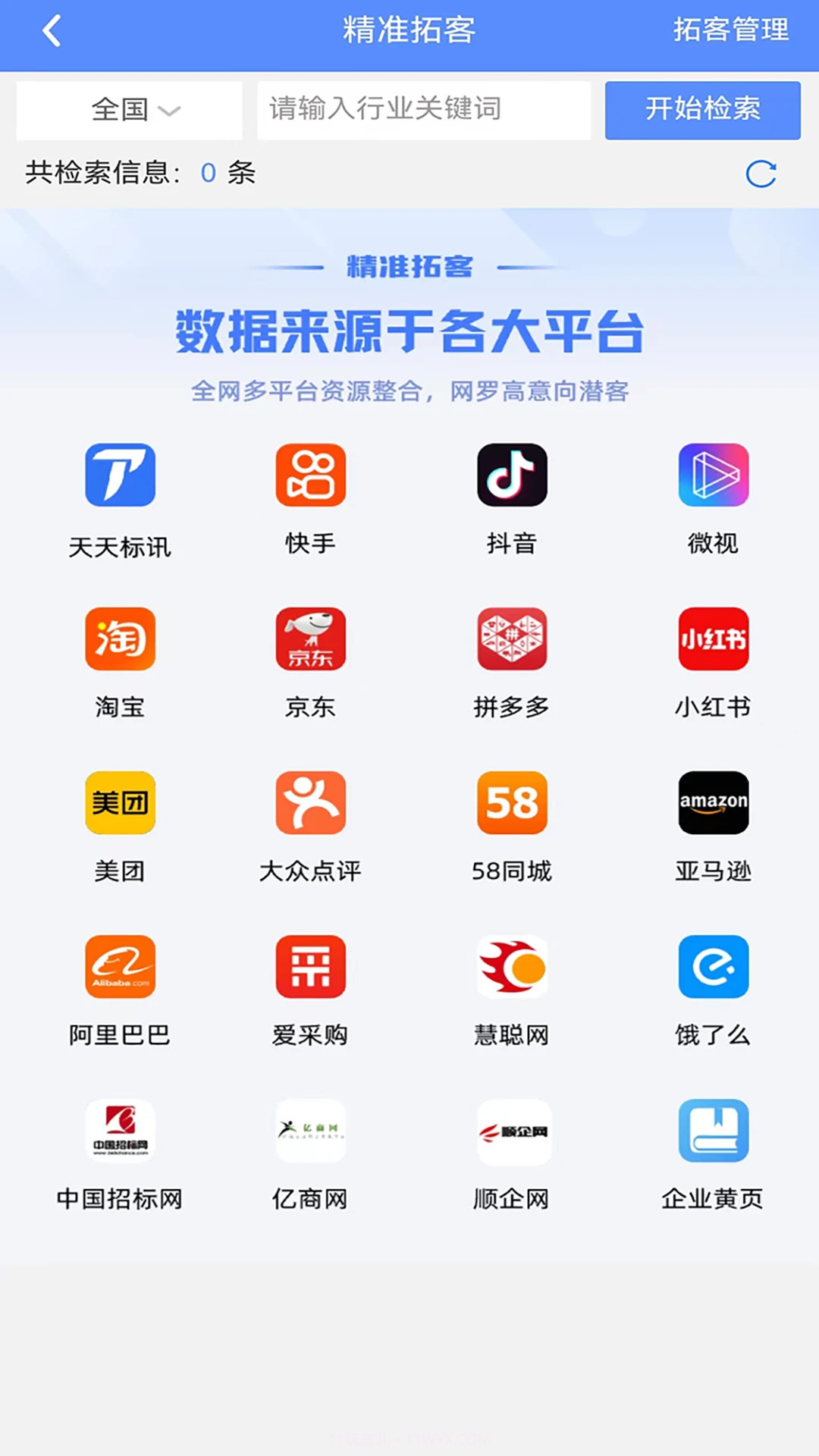Choose the 大众点评 platform icon

pyautogui.click(x=310, y=802)
